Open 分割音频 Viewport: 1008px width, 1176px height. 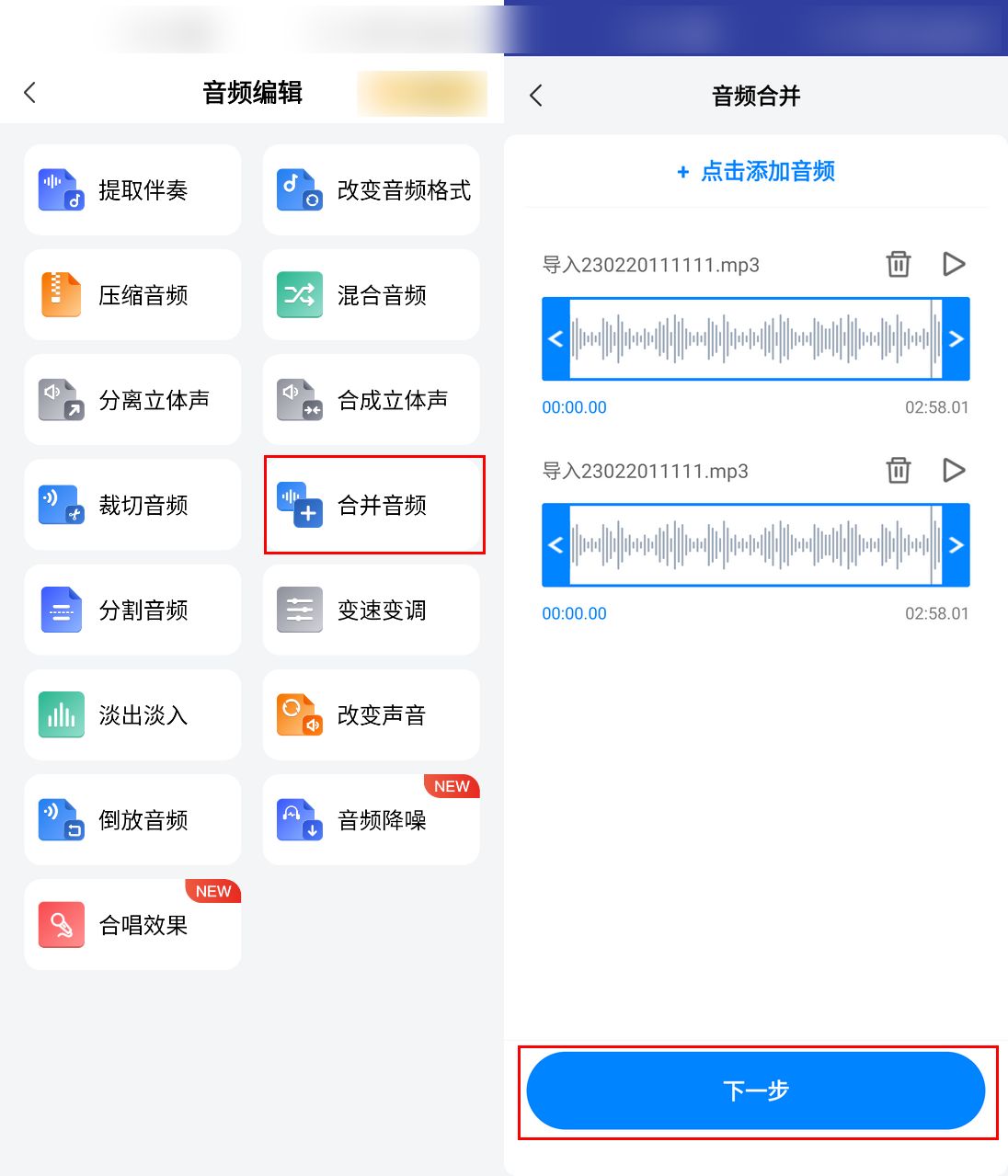click(132, 610)
